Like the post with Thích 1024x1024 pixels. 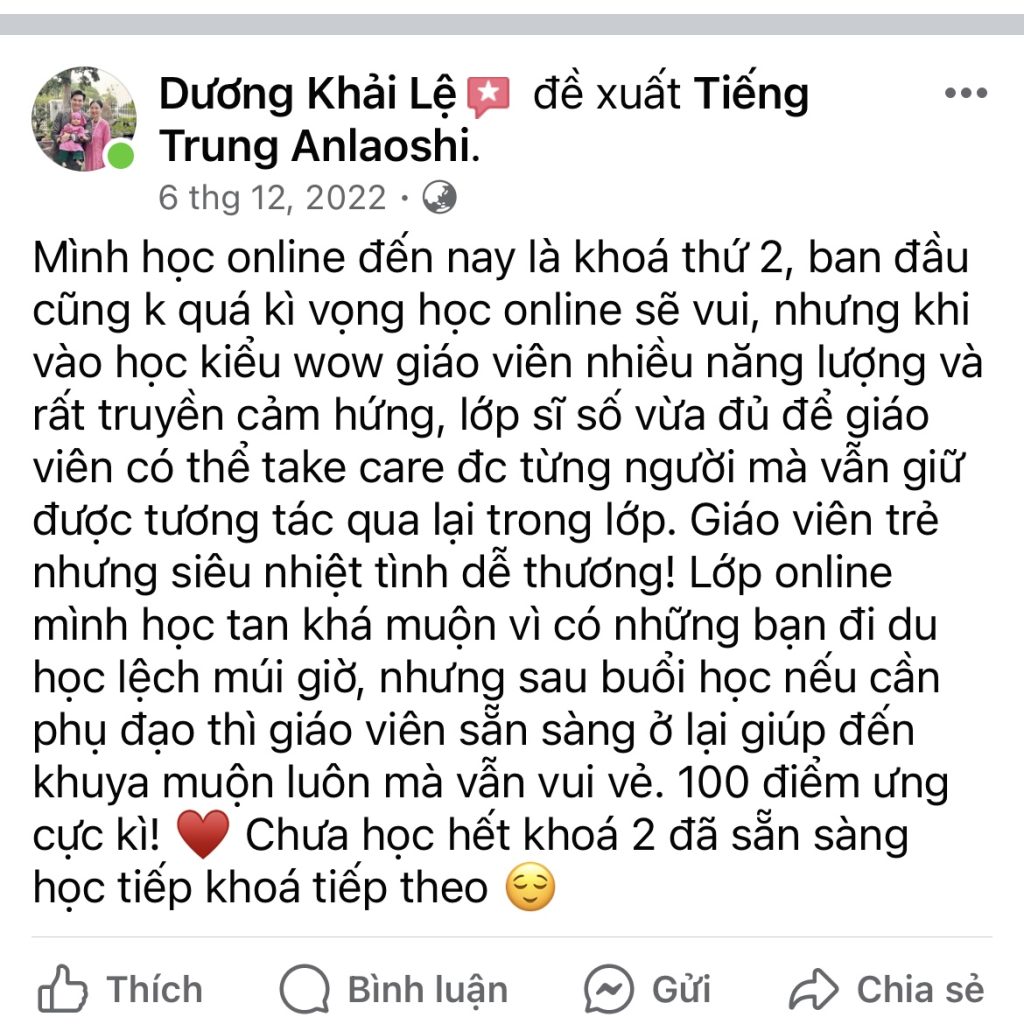[x=120, y=990]
